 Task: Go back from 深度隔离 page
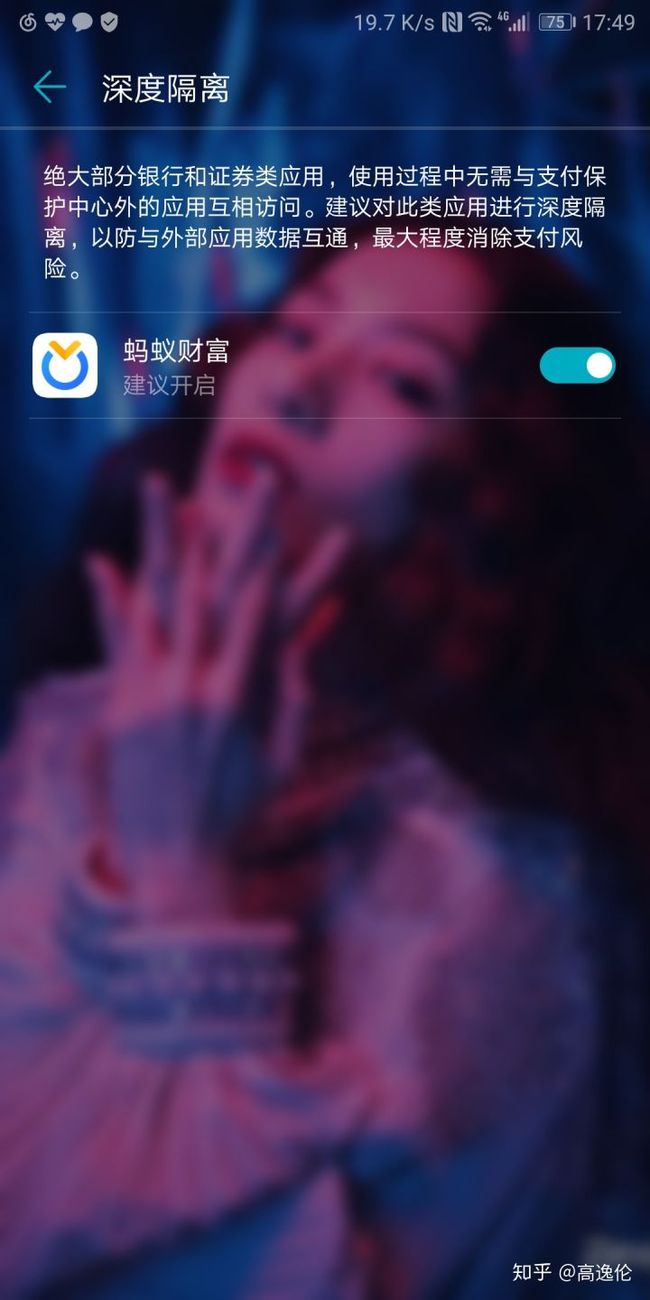pos(49,88)
